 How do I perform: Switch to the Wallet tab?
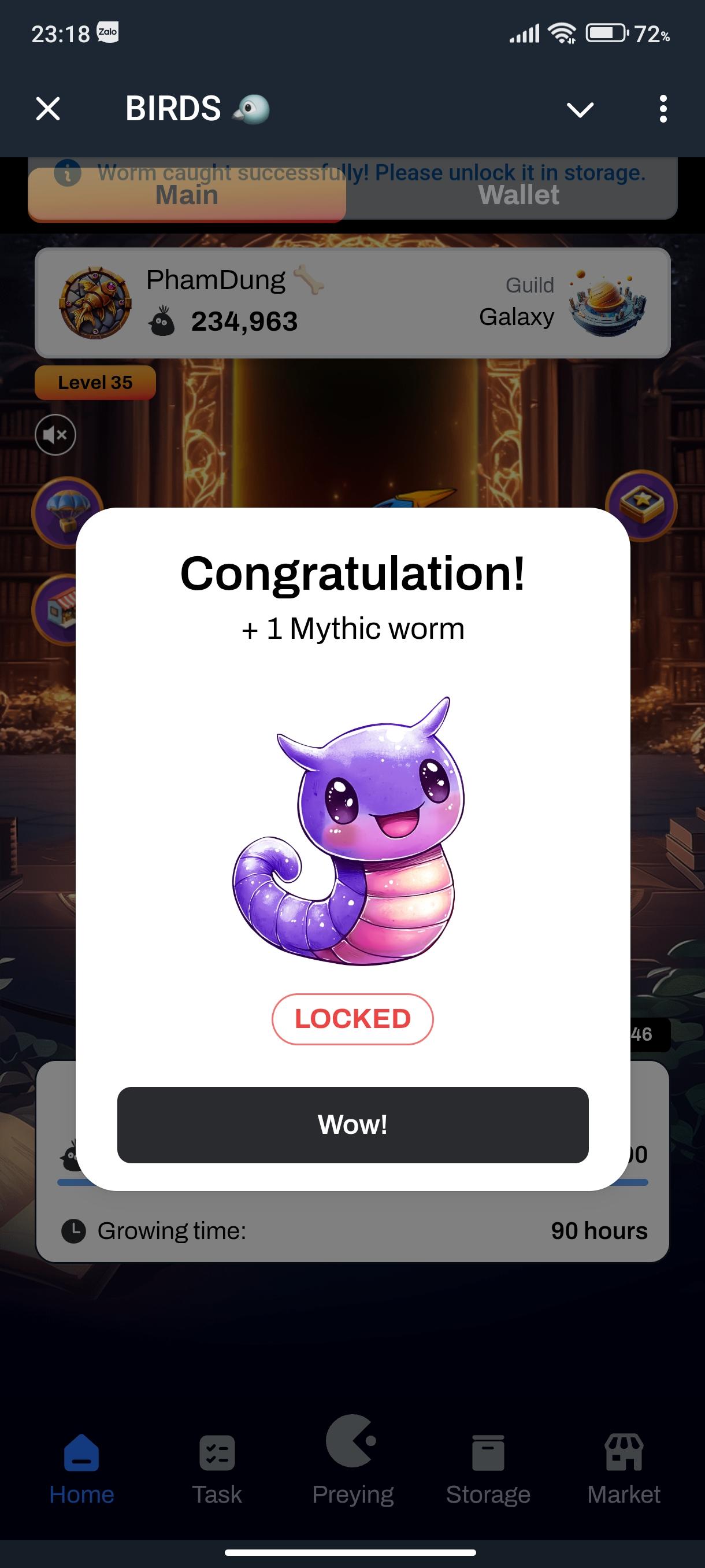pyautogui.click(x=518, y=195)
